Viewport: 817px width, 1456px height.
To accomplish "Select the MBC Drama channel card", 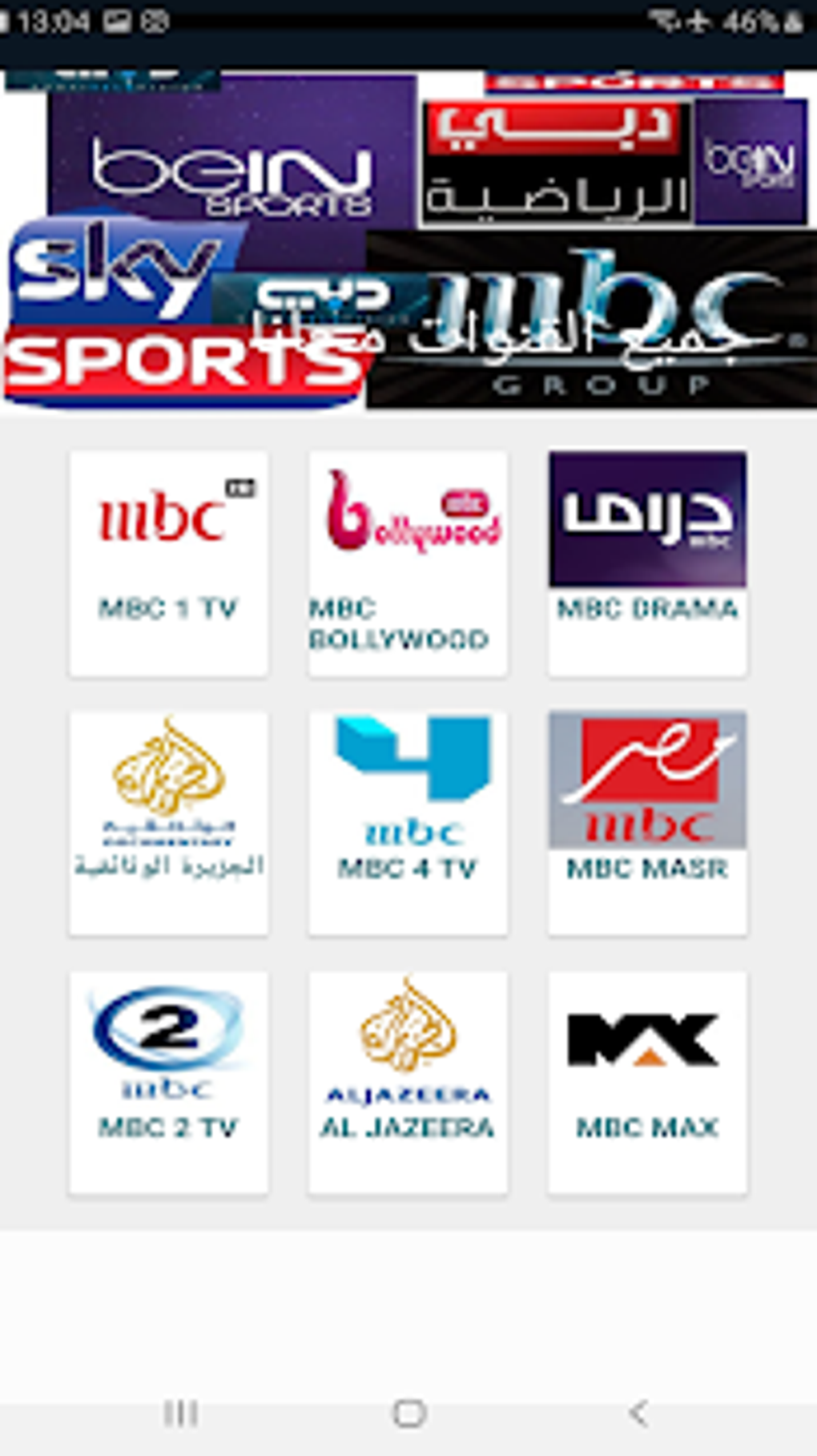I will [x=647, y=563].
